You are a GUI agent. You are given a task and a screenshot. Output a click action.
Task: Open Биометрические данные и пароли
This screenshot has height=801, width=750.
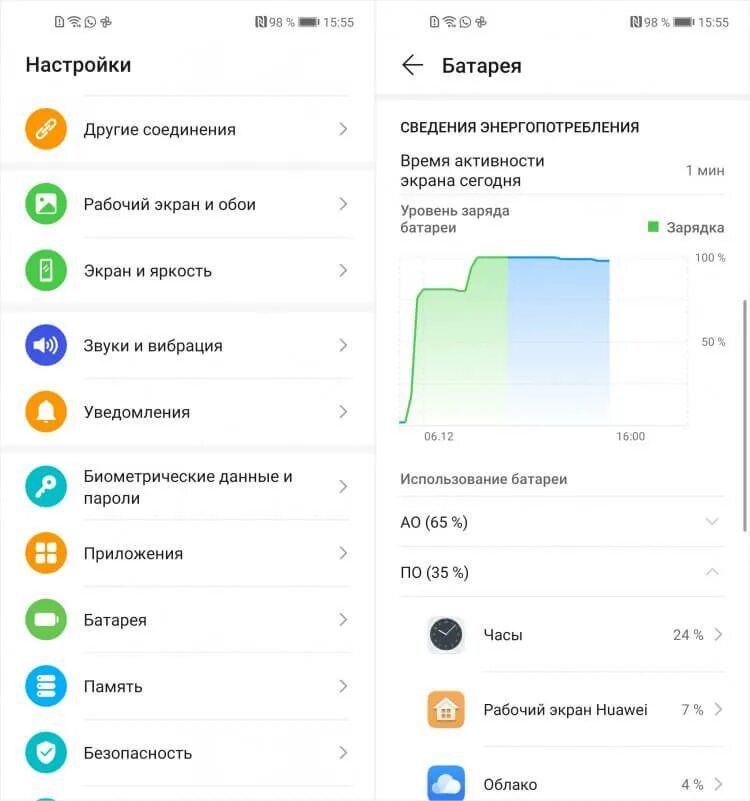point(188,487)
